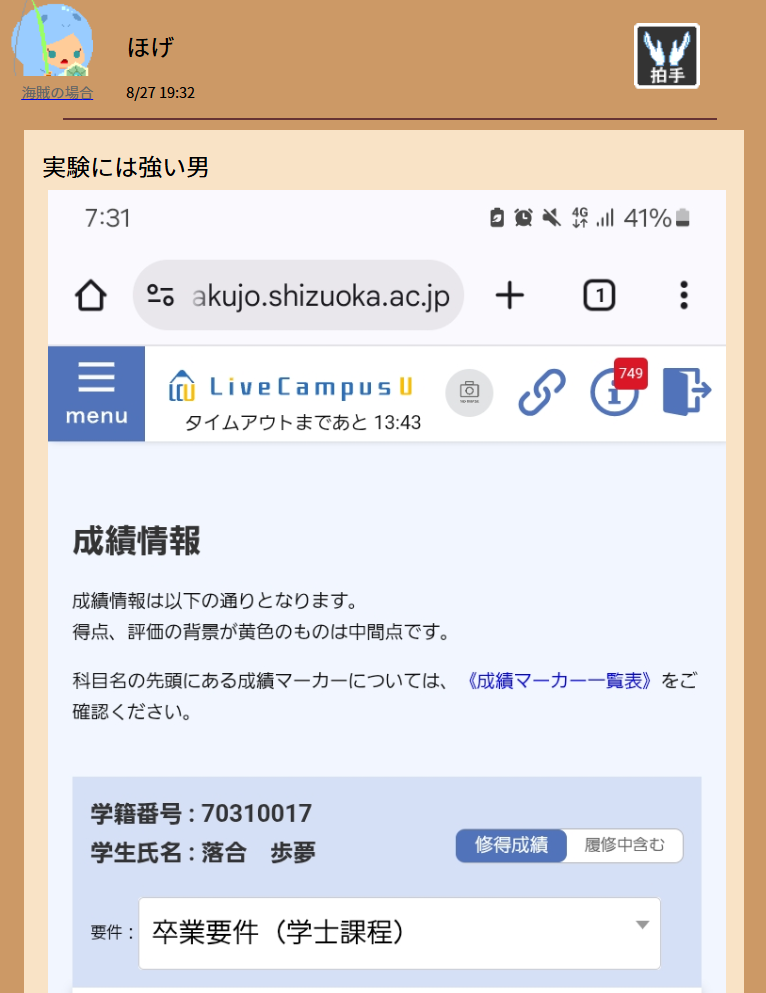Give applause with the 拍手 button
This screenshot has width=766, height=993.
coord(666,56)
